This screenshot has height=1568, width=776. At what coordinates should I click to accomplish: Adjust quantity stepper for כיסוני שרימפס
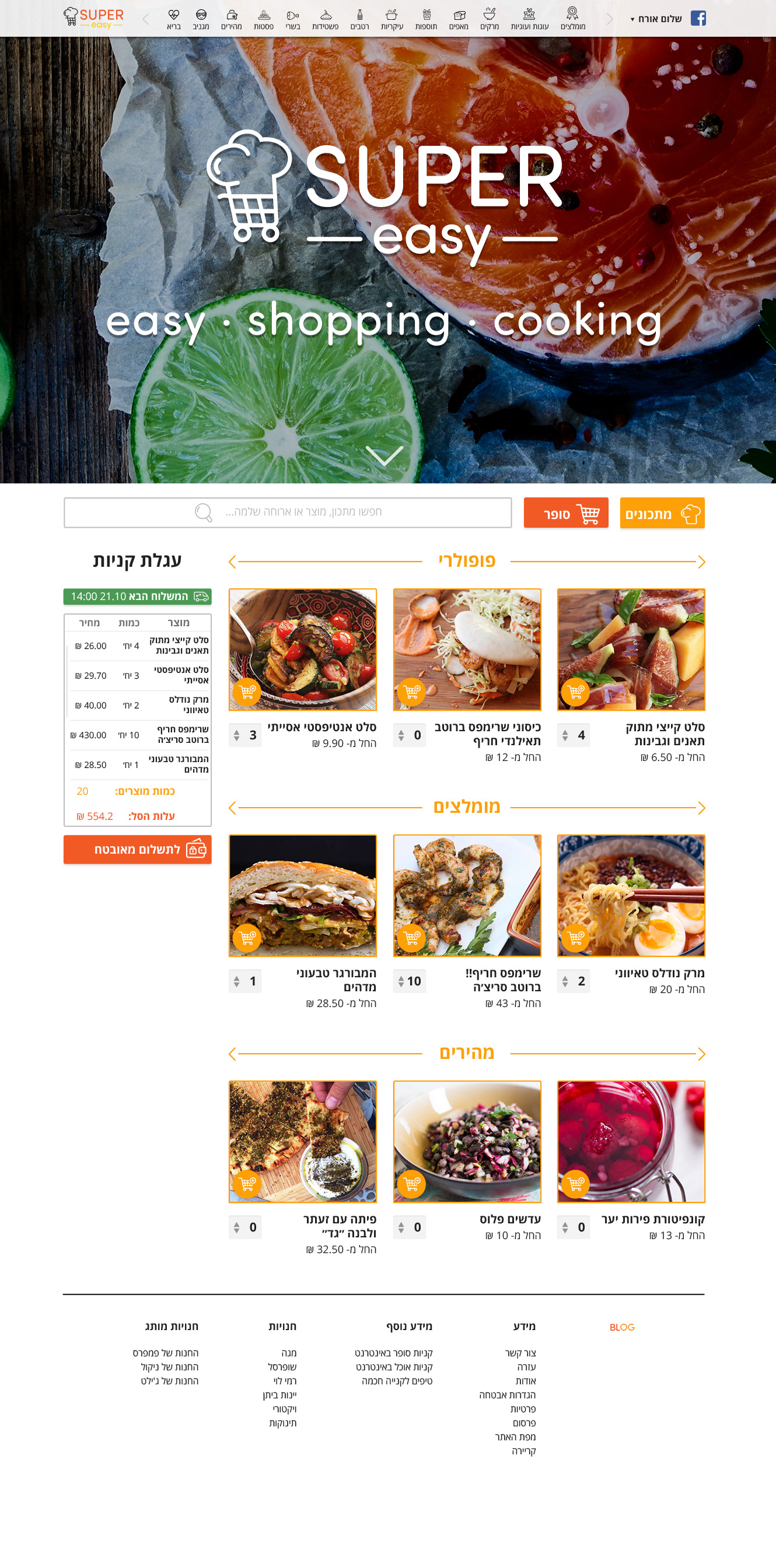pos(401,735)
